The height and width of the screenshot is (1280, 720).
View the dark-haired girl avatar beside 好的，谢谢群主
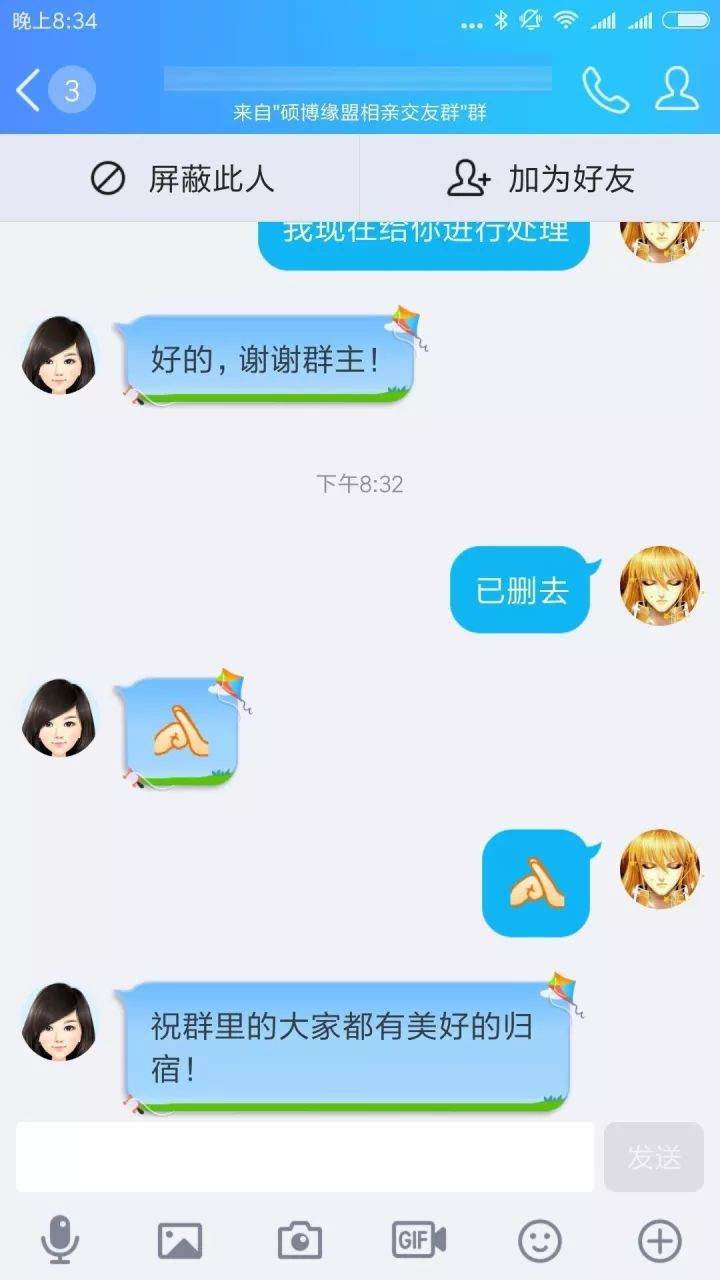[x=60, y=356]
